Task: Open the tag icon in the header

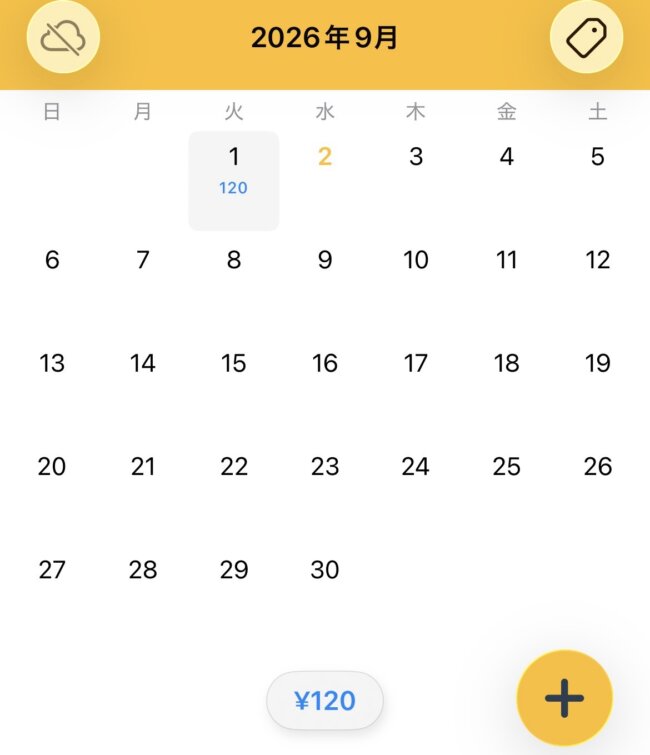Action: [x=586, y=37]
